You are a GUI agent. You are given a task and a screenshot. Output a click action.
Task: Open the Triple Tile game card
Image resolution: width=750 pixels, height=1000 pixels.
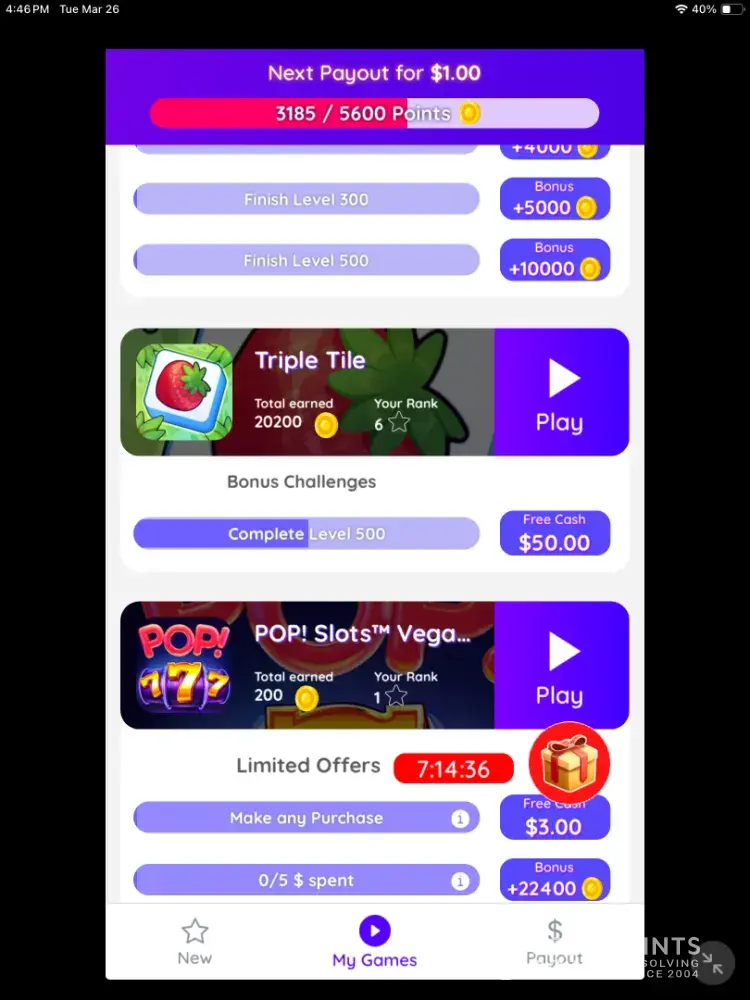click(308, 392)
